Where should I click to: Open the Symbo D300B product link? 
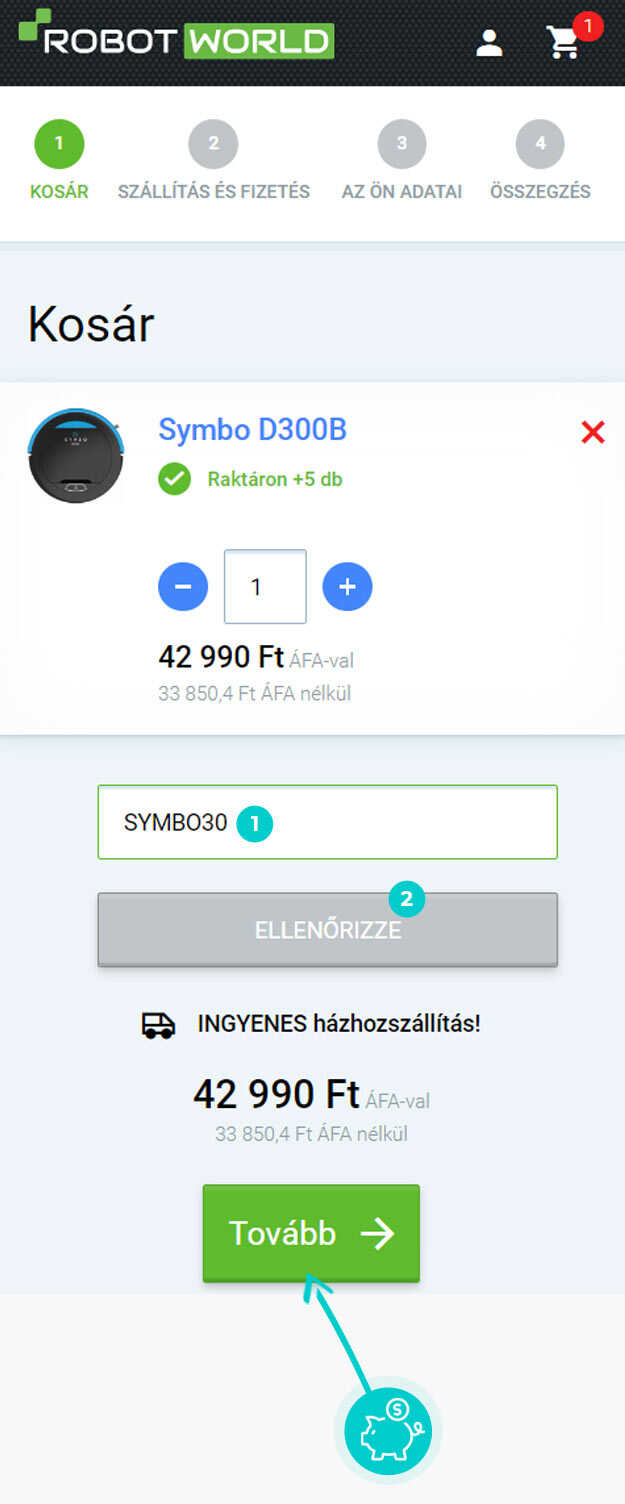point(252,430)
